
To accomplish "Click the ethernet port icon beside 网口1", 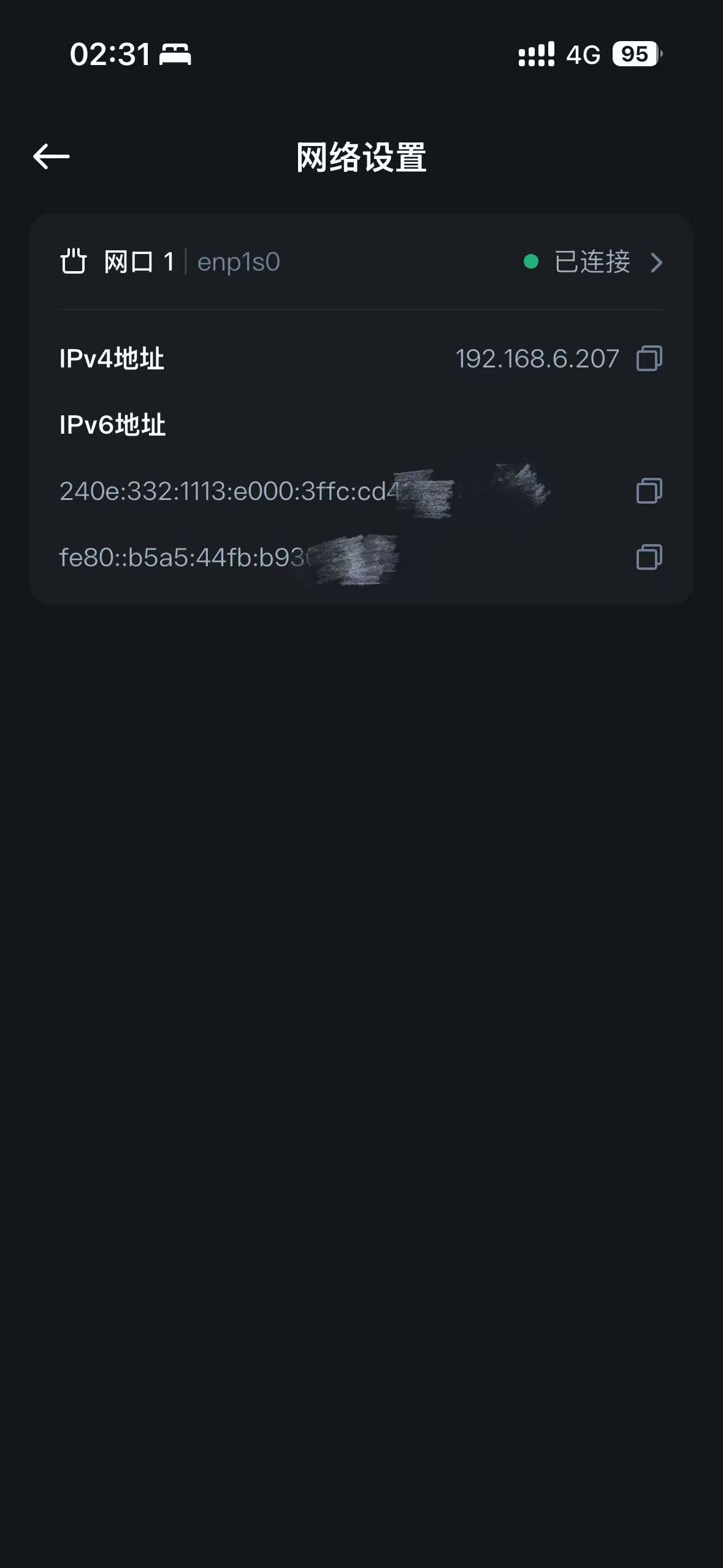I will [72, 263].
